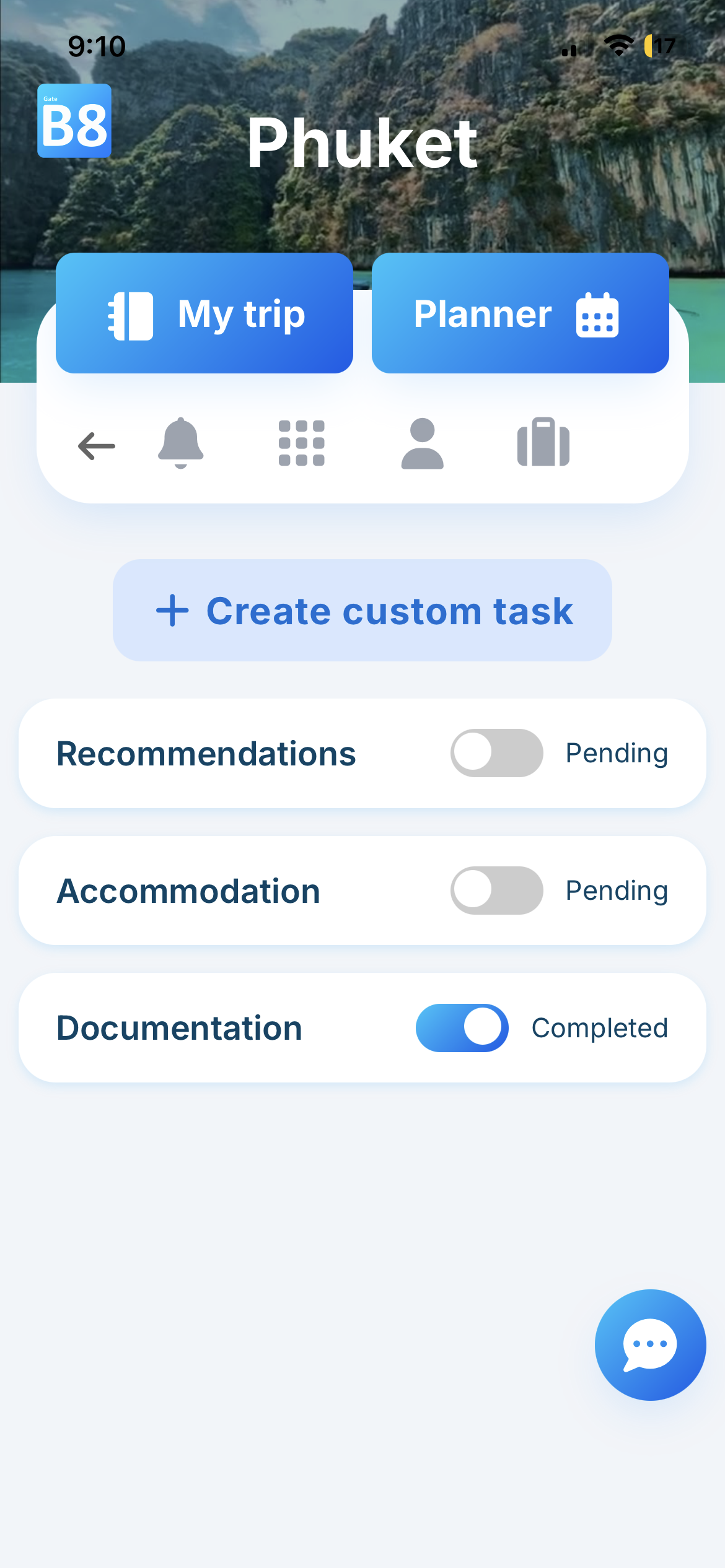Switch Documentation back to pending
The width and height of the screenshot is (725, 1568).
(462, 1028)
